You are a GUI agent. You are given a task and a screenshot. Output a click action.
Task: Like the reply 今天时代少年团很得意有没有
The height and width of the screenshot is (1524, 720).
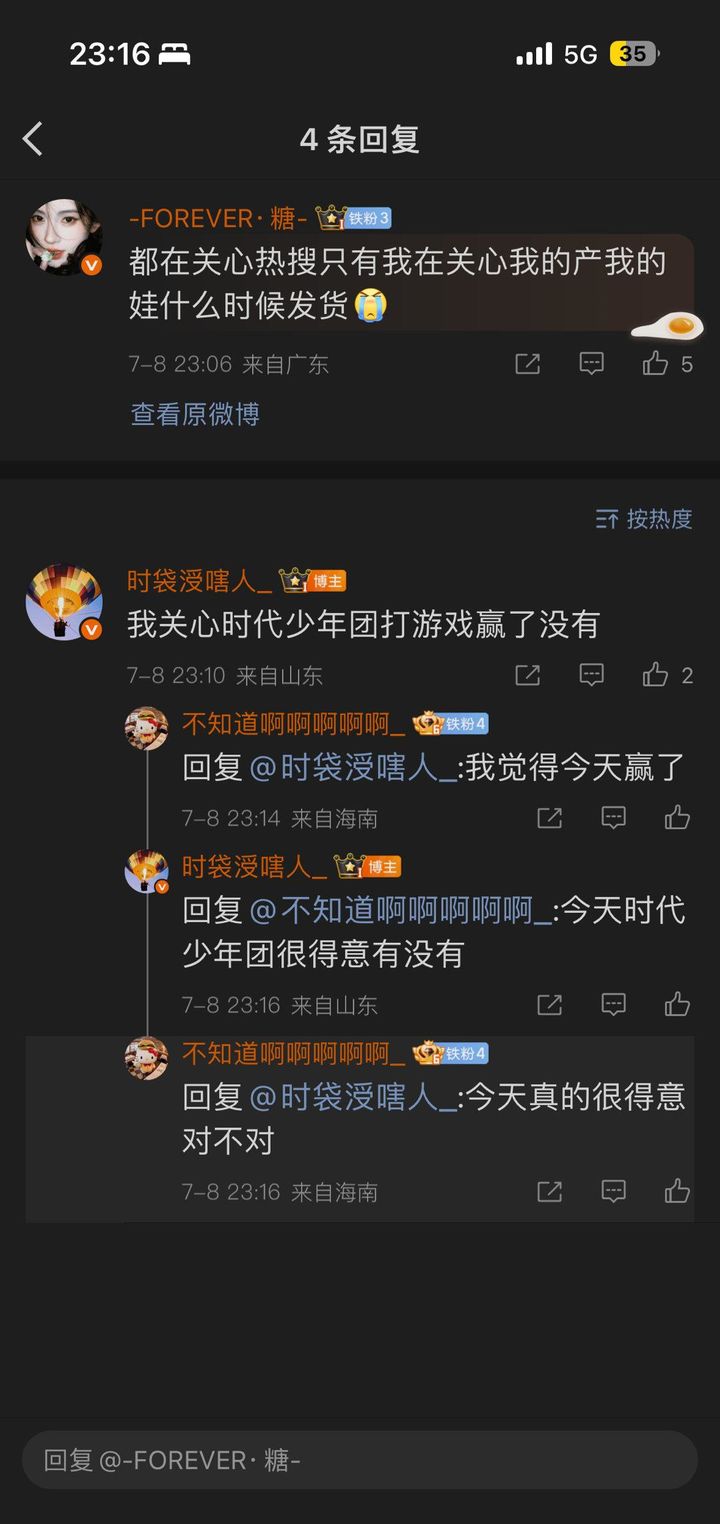coord(677,1004)
